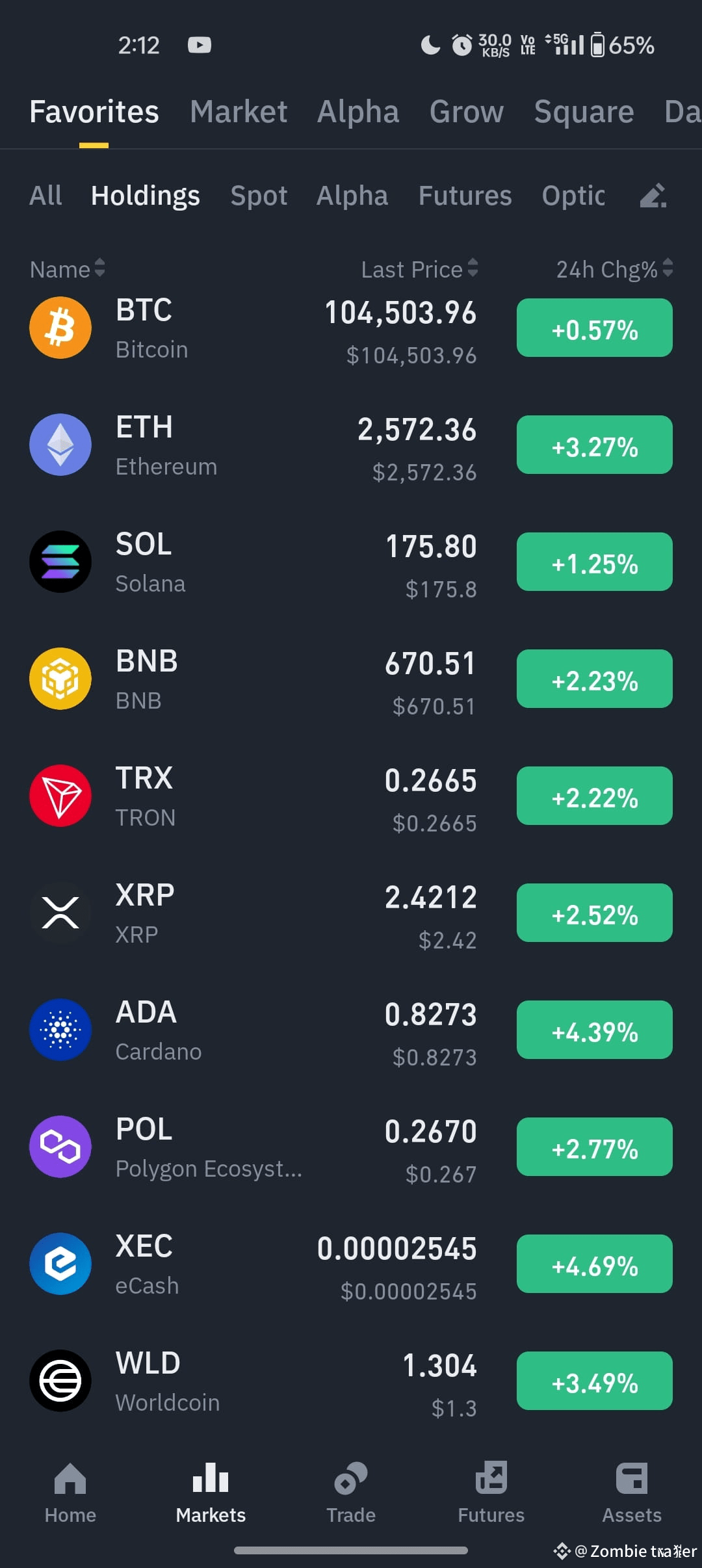The height and width of the screenshot is (1568, 702).
Task: Tap the Home icon in bottom navigation
Action: (70, 1479)
